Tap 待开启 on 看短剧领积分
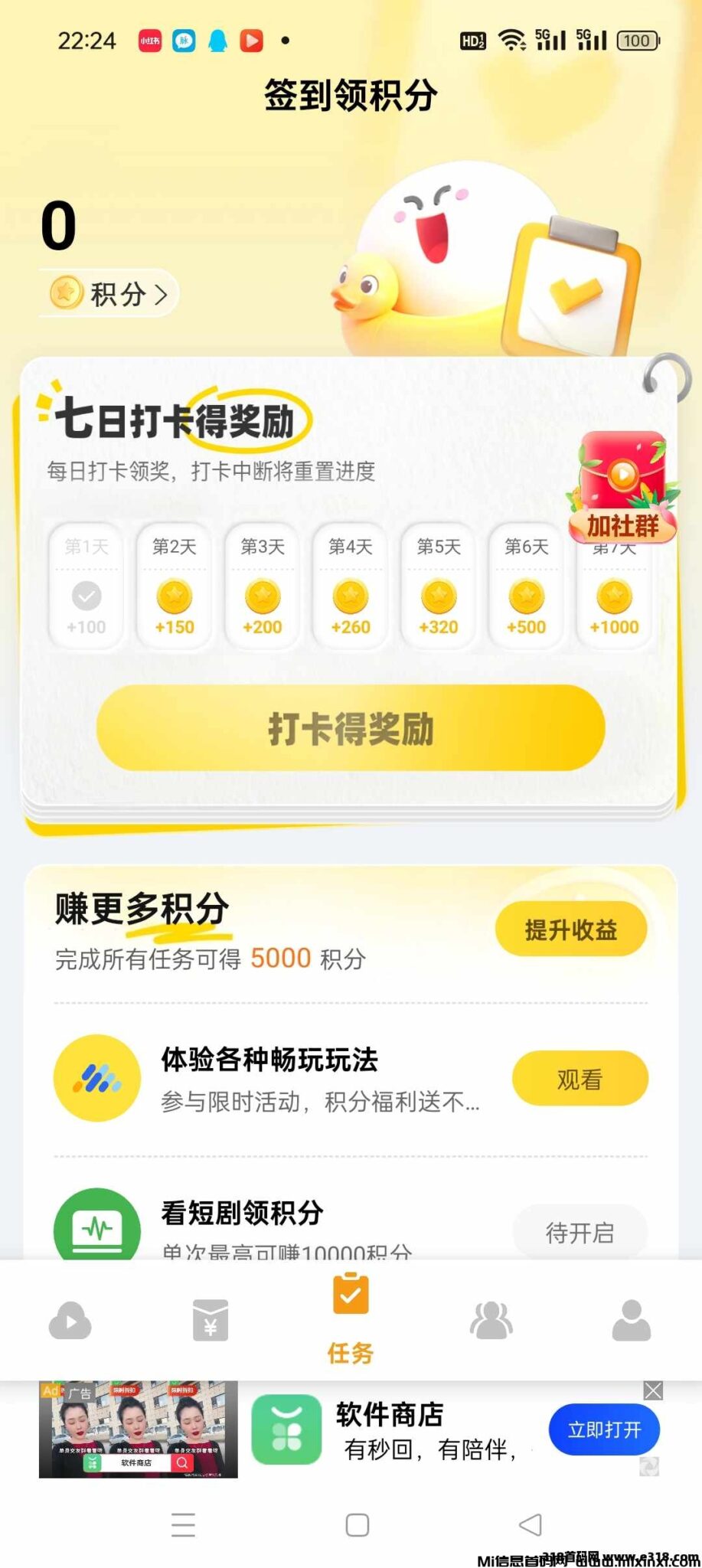Viewport: 702px width, 1568px height. coord(580,1232)
